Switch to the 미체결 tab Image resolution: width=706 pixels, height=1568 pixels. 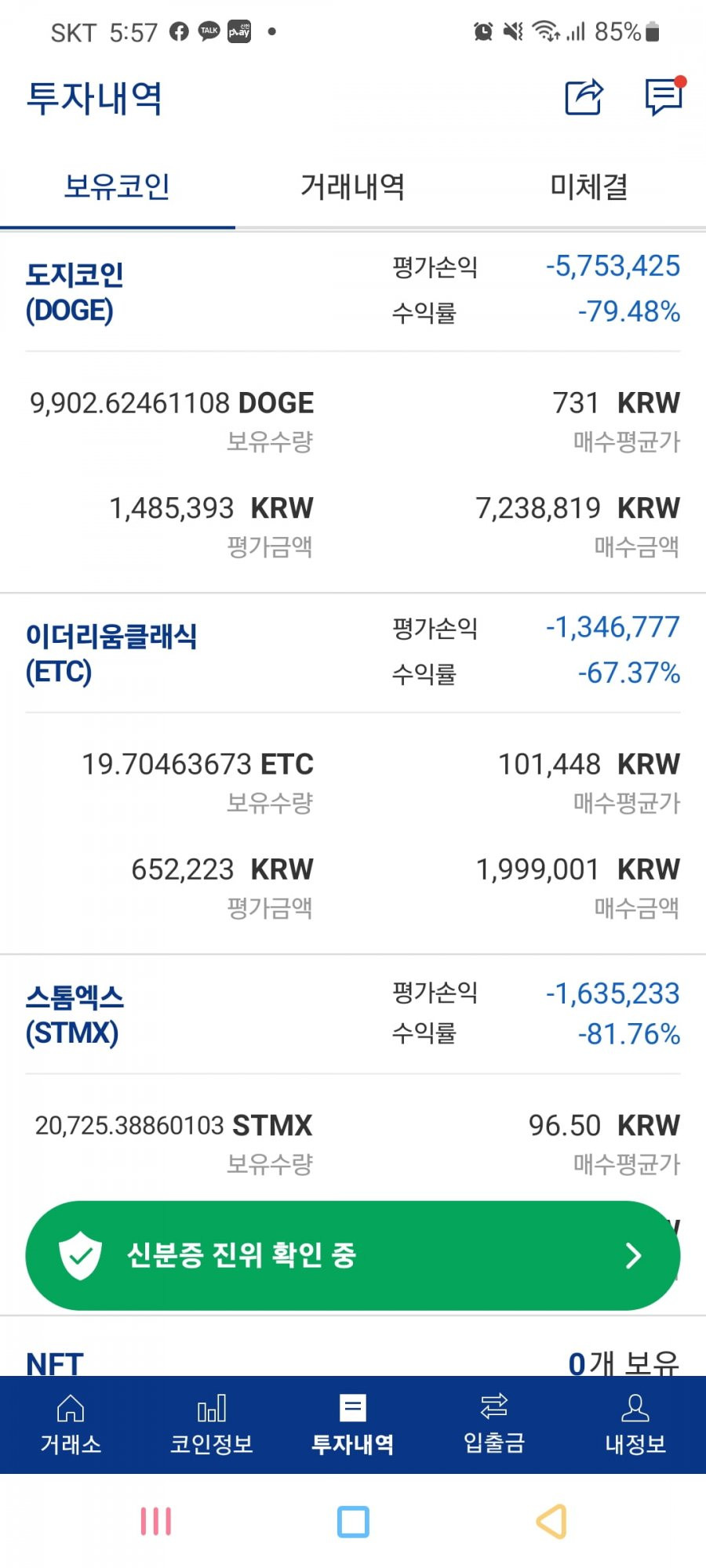click(588, 187)
